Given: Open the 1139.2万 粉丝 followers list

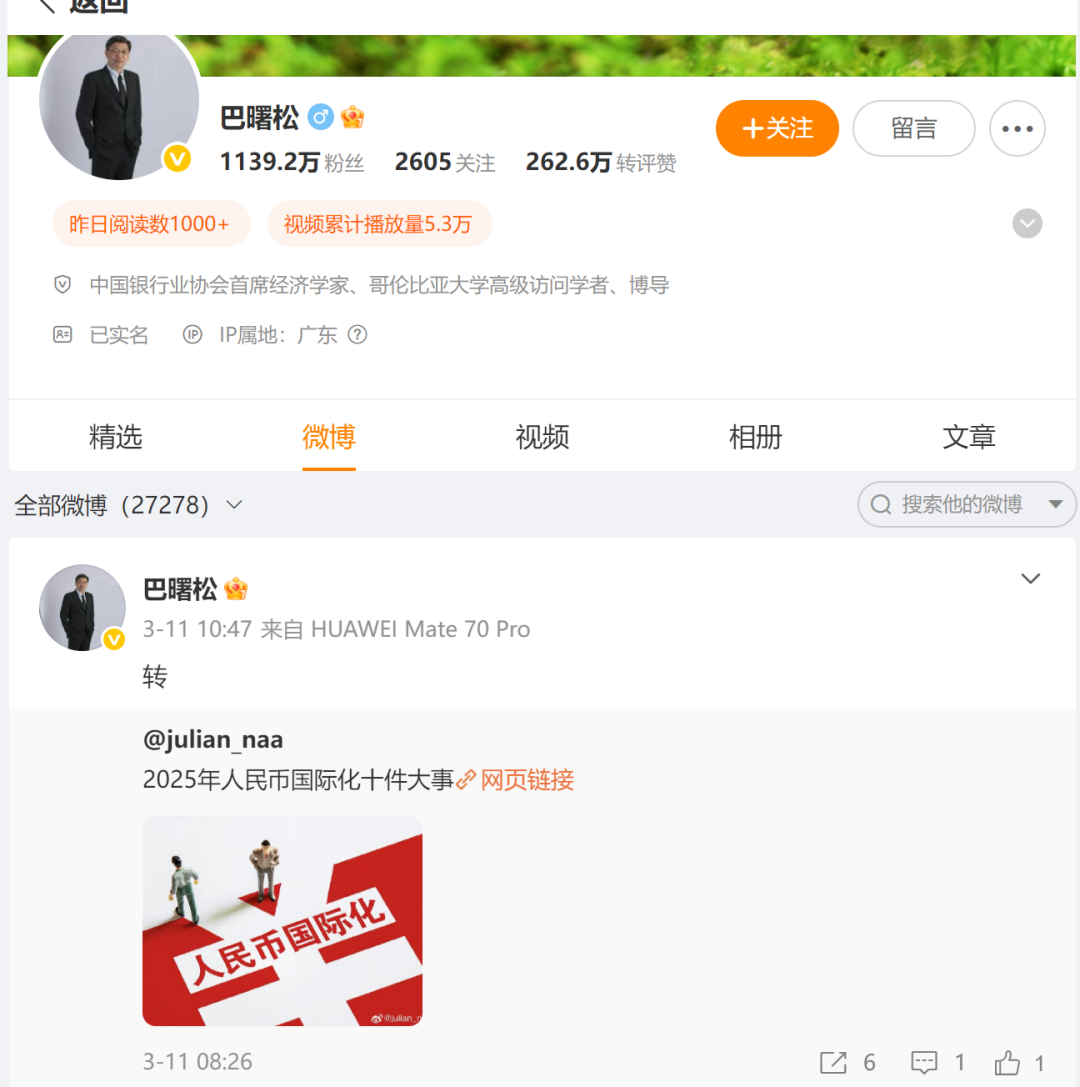Looking at the screenshot, I should pyautogui.click(x=291, y=162).
